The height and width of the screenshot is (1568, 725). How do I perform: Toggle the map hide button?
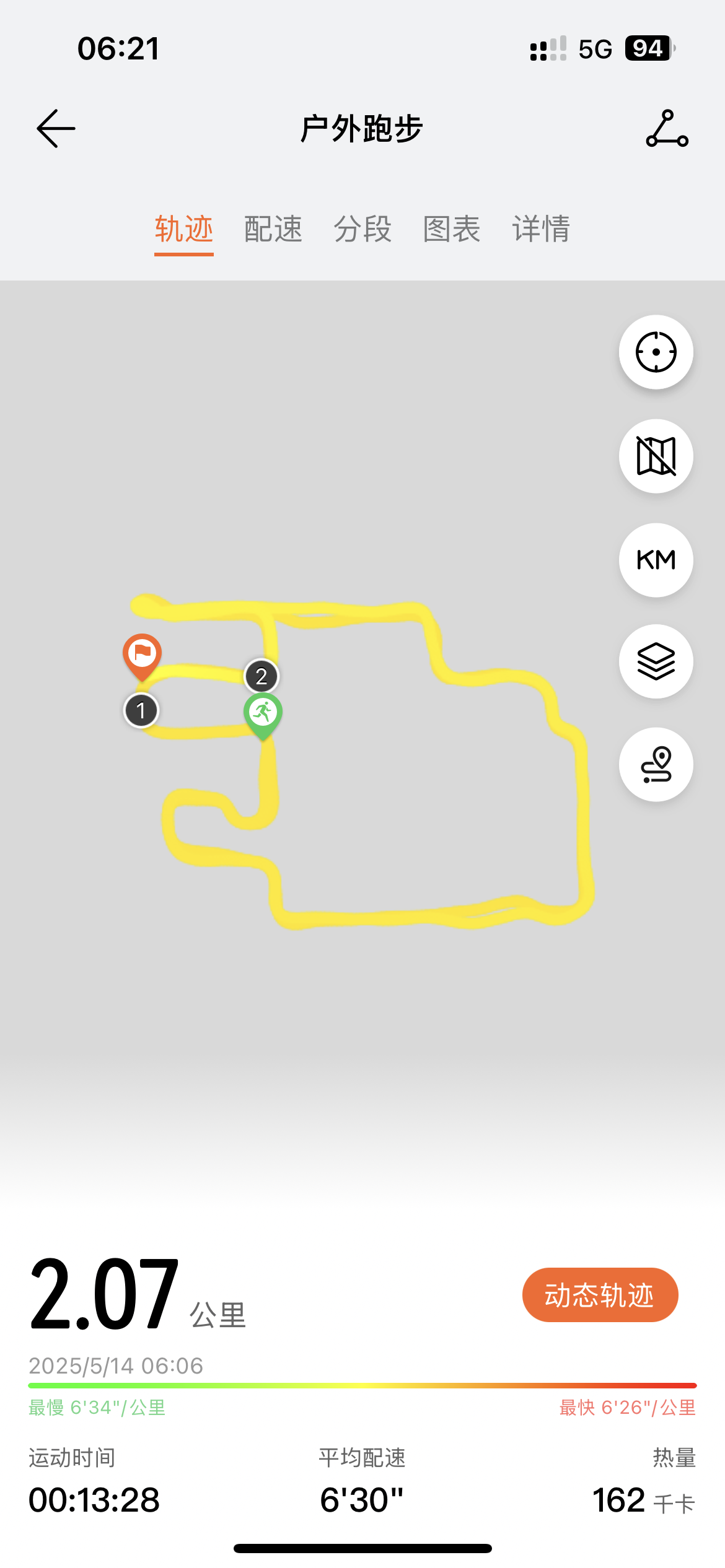point(656,456)
